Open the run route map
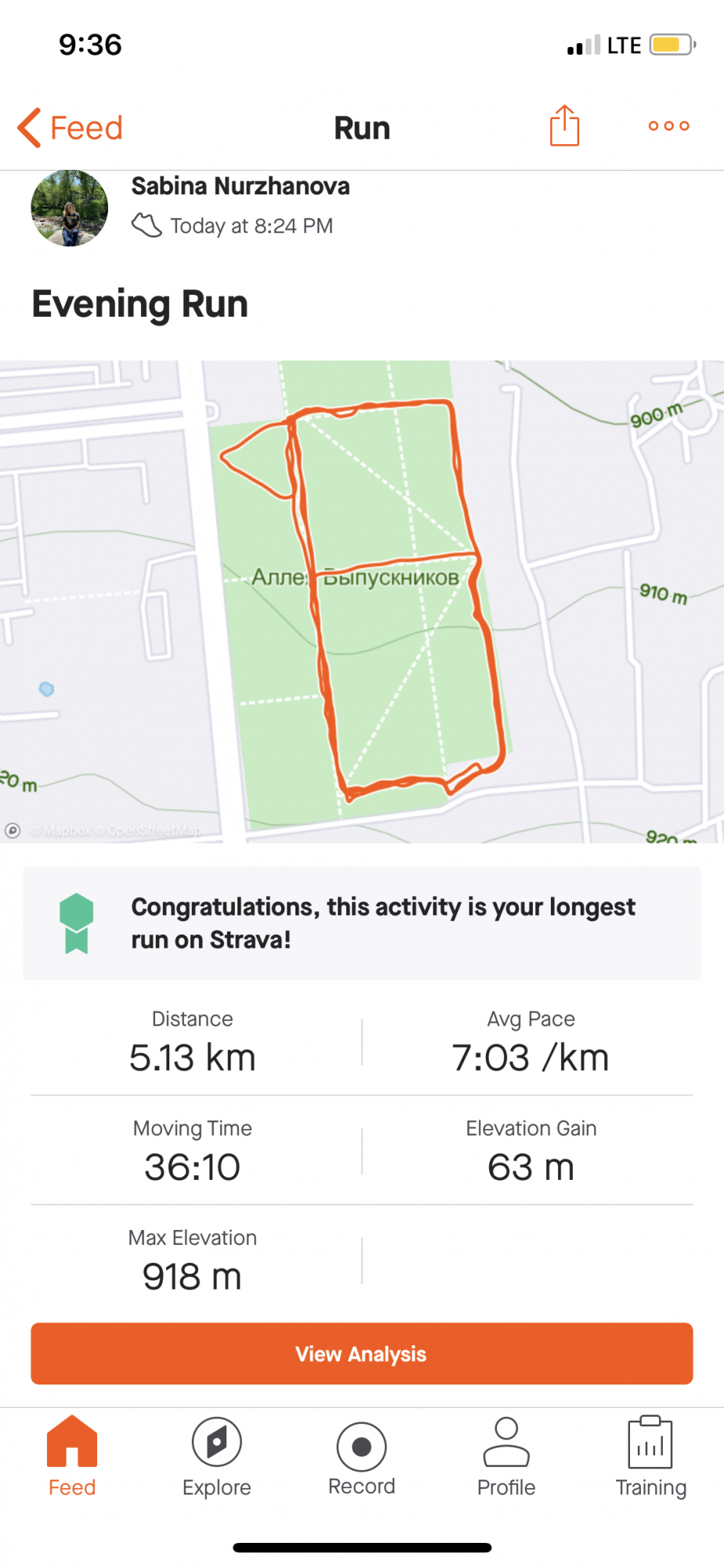 click(x=362, y=601)
